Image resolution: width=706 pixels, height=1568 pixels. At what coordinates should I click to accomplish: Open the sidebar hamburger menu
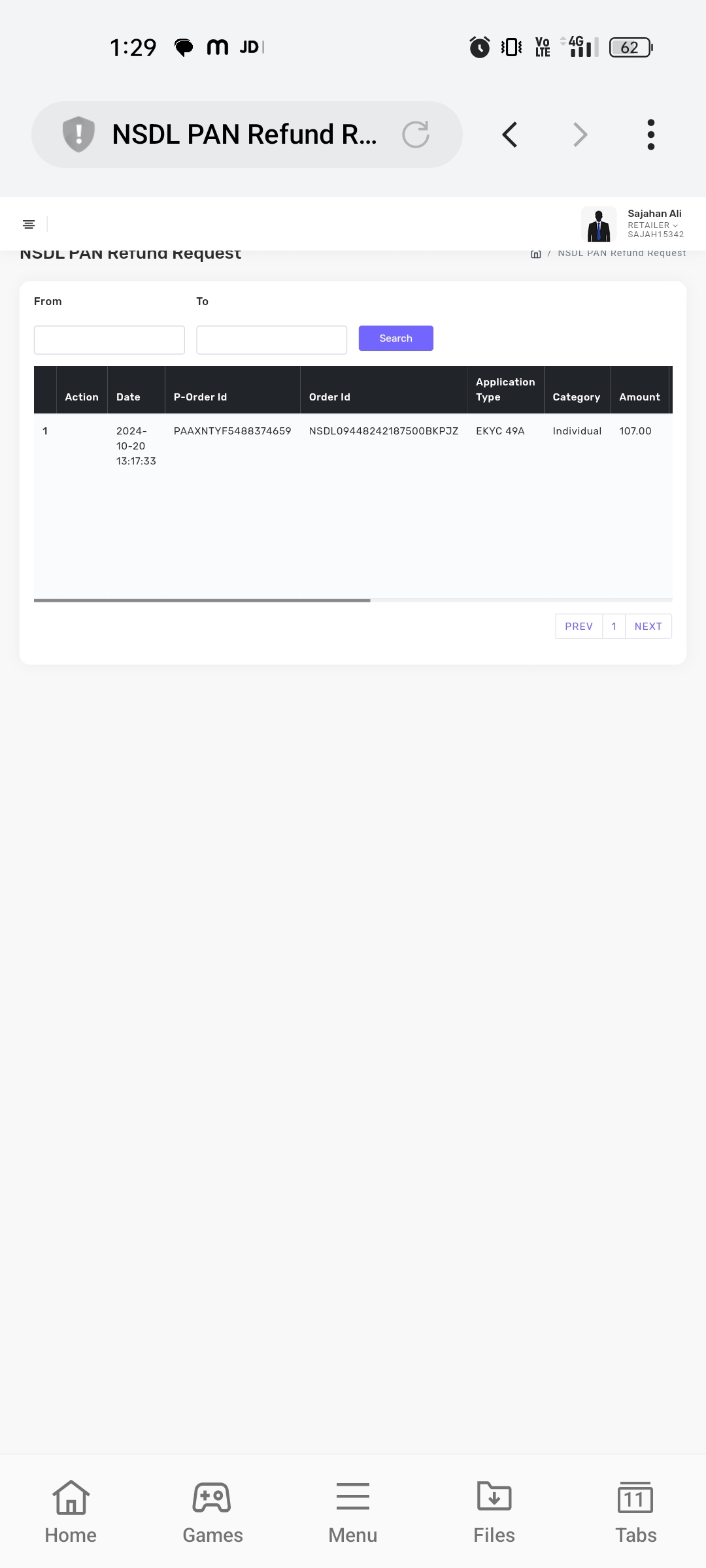point(29,224)
